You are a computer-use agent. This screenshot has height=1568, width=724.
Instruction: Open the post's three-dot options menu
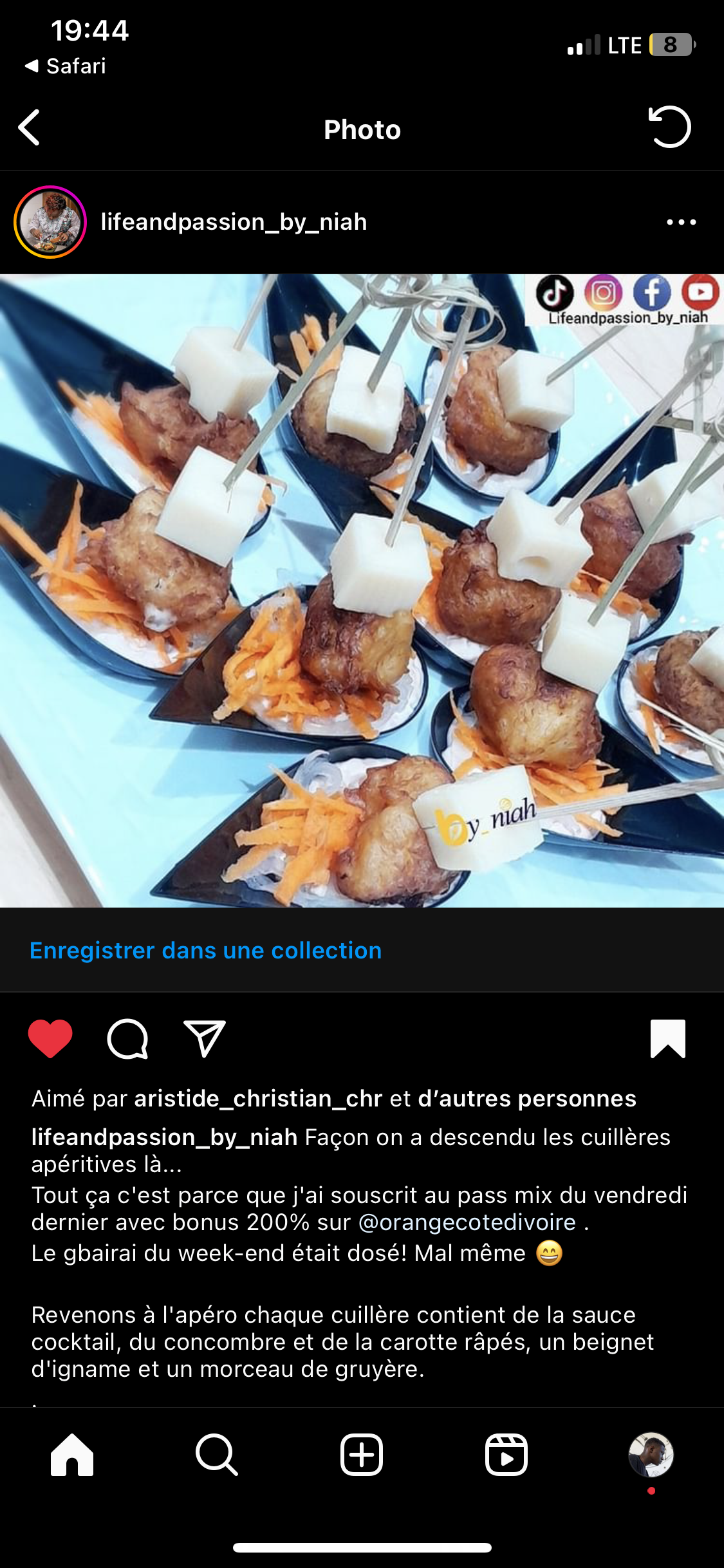tap(681, 222)
